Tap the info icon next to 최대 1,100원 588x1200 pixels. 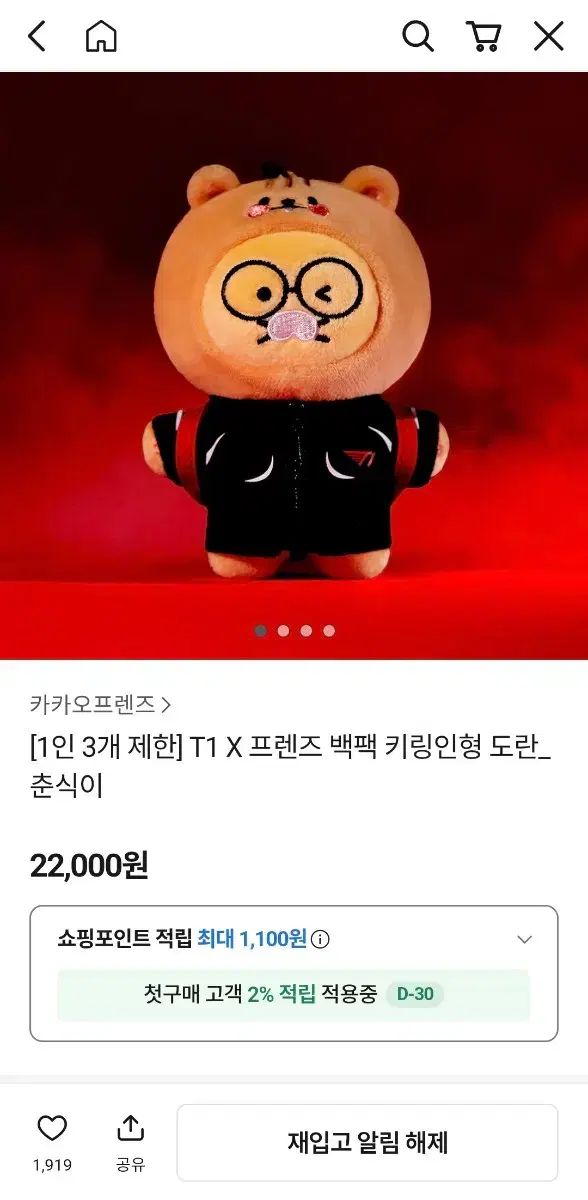[x=320, y=940]
